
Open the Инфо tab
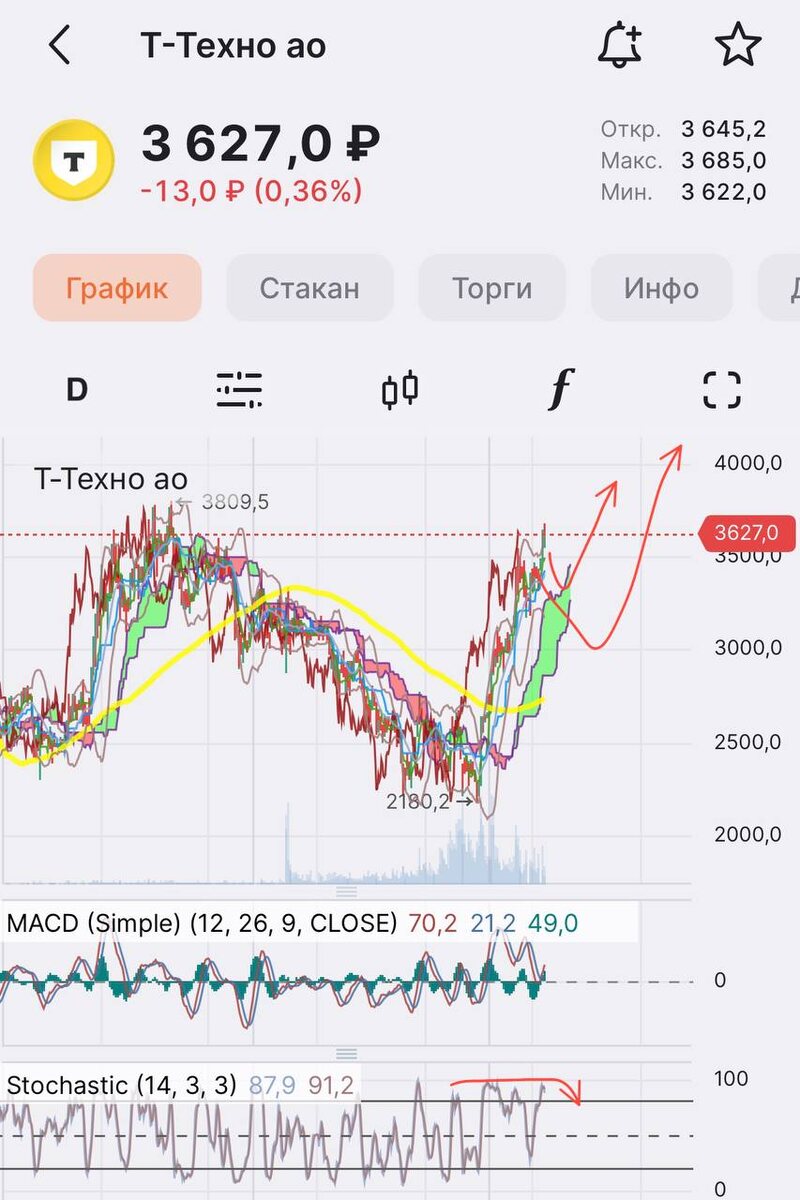point(661,289)
